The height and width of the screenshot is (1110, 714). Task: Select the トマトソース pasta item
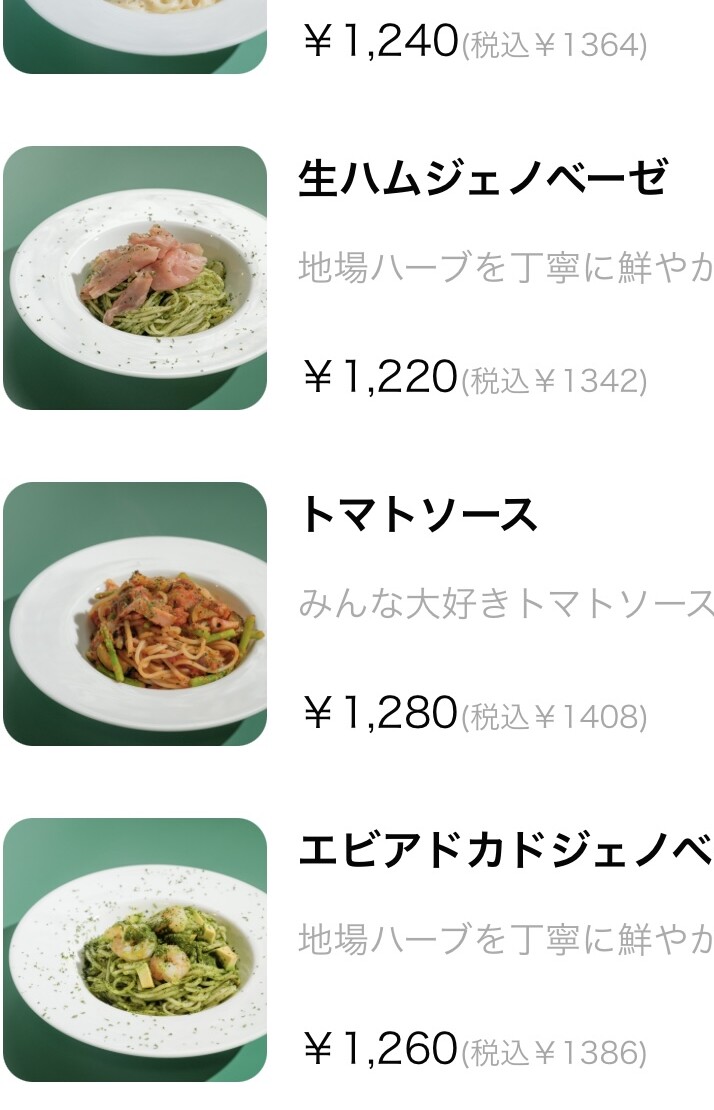click(418, 516)
